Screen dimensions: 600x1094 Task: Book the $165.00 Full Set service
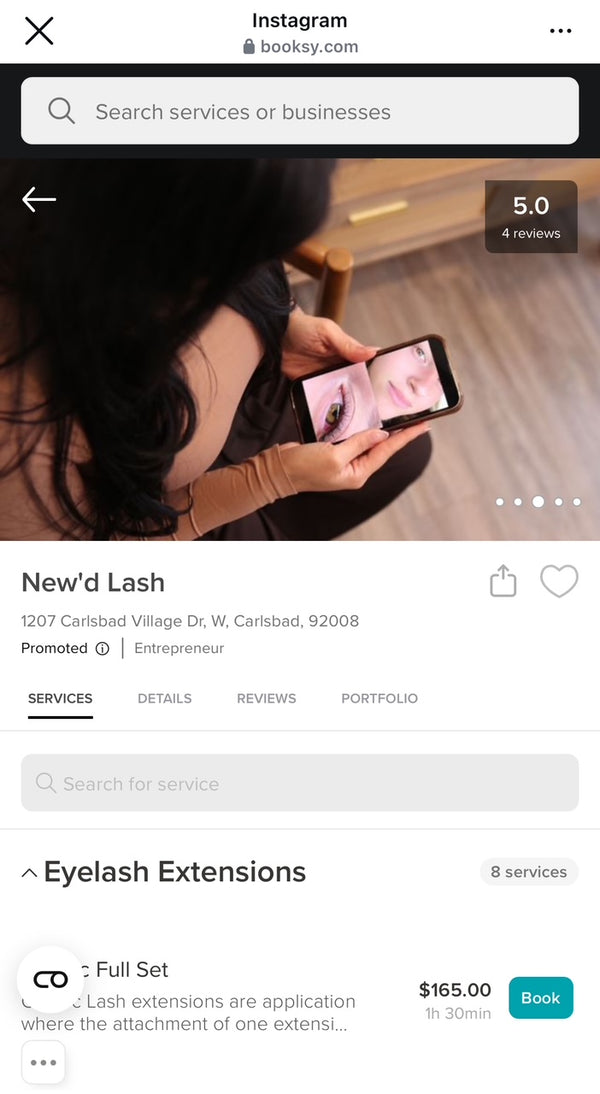click(540, 998)
